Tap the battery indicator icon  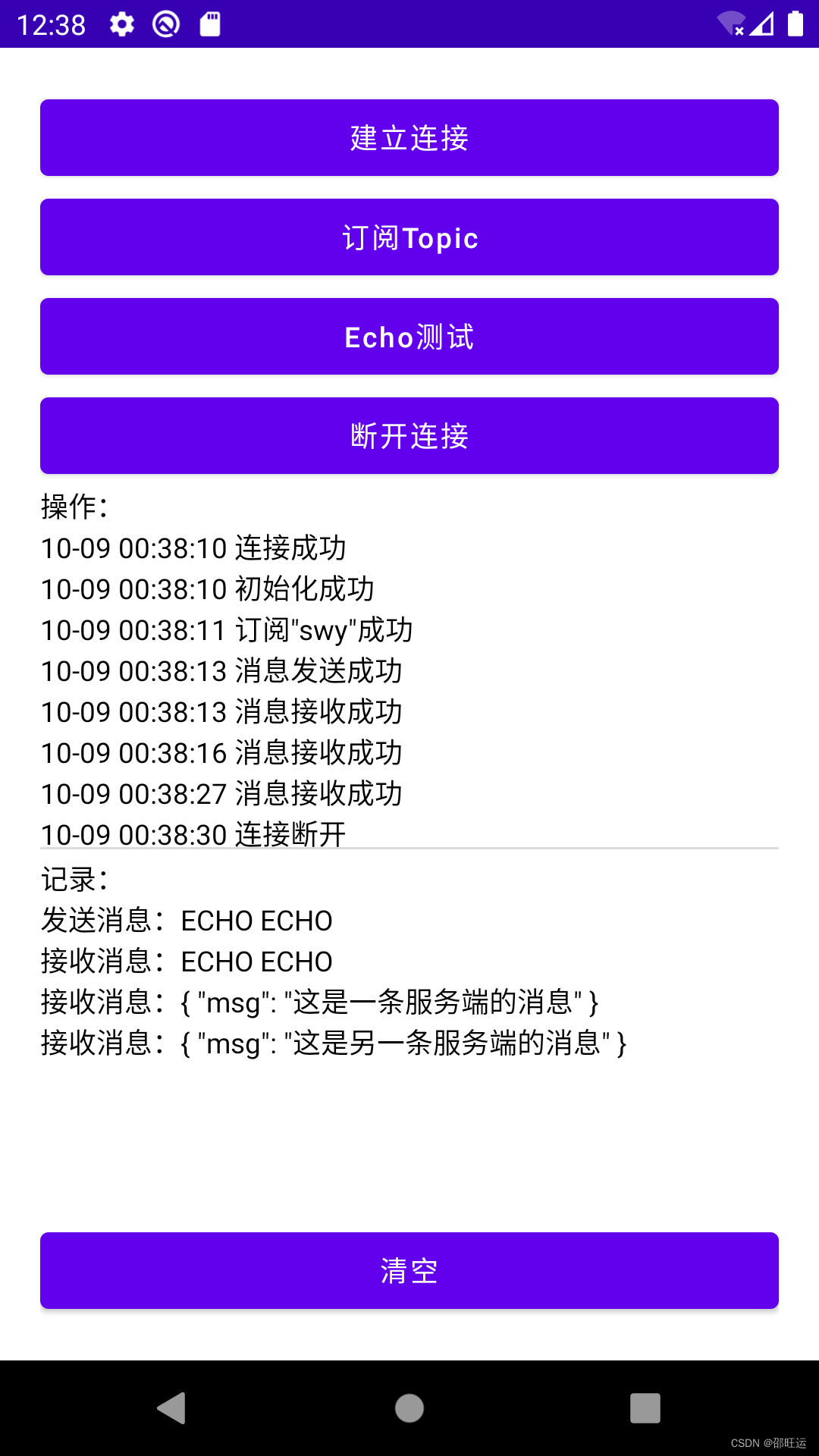tap(795, 24)
